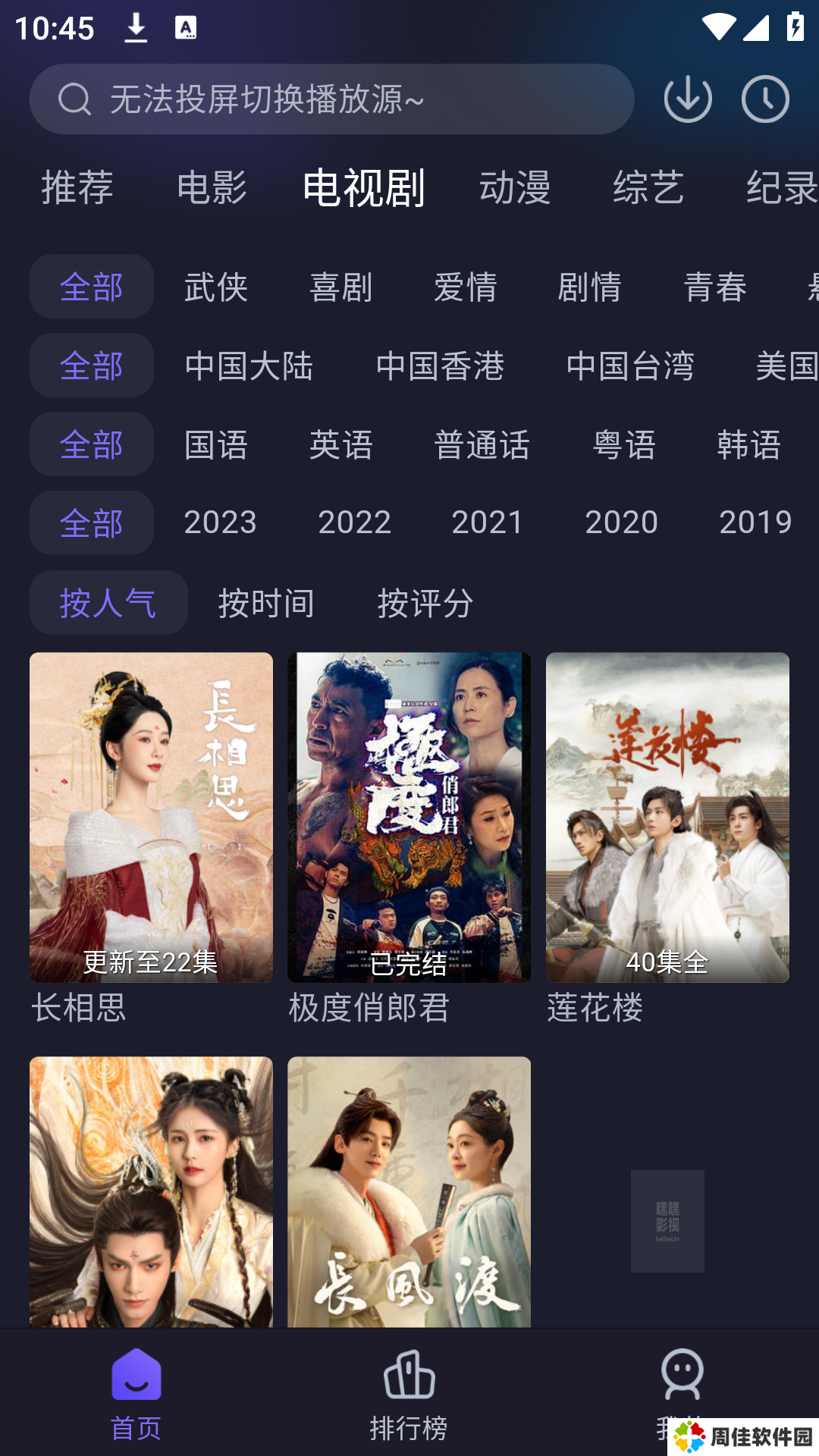The width and height of the screenshot is (819, 1456).
Task: Open the 长风渡 poster card
Action: click(x=409, y=1192)
